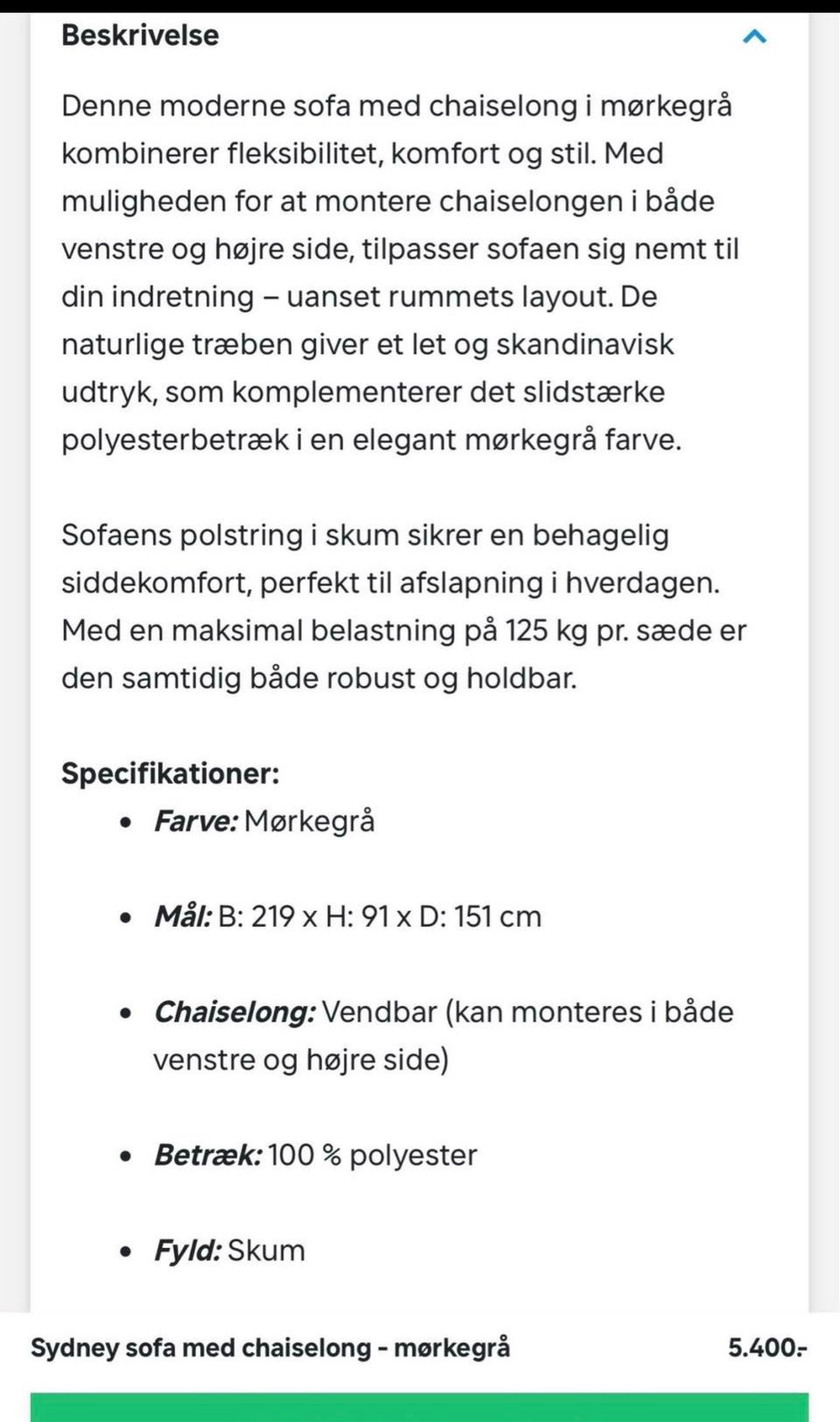Viewport: 840px width, 1422px height.
Task: Tap the green button below the price
Action: (x=419, y=1407)
